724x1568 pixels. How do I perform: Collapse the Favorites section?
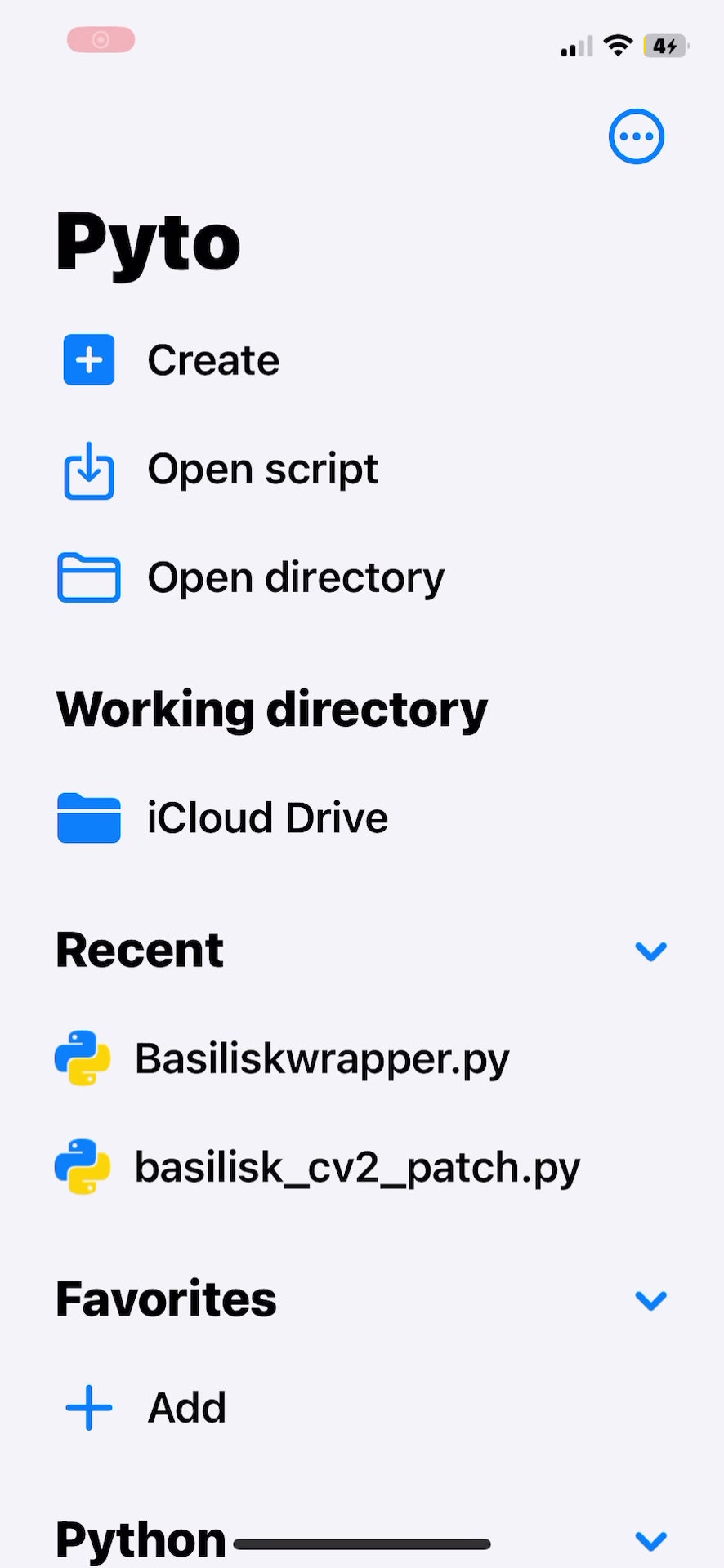pos(650,1300)
